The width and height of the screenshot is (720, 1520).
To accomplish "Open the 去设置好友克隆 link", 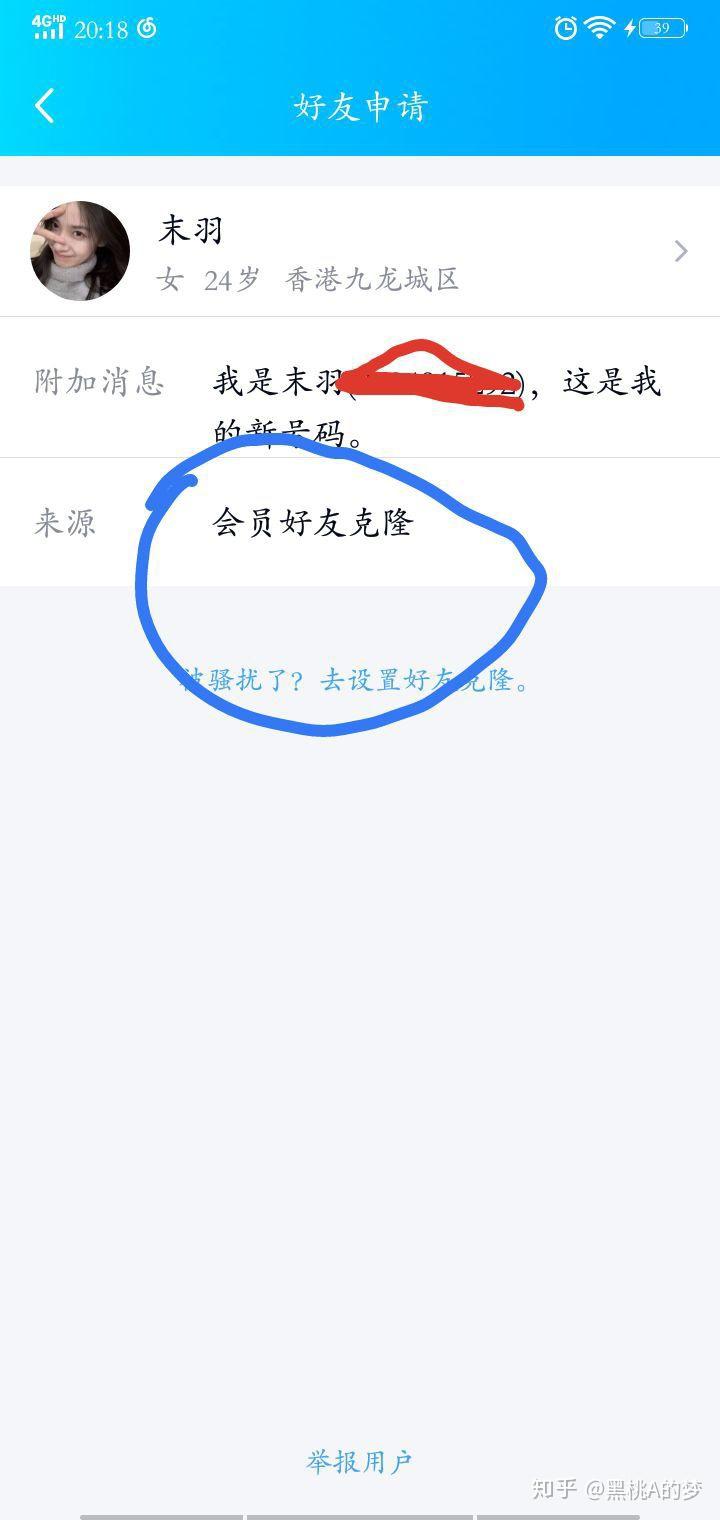I will [425, 681].
